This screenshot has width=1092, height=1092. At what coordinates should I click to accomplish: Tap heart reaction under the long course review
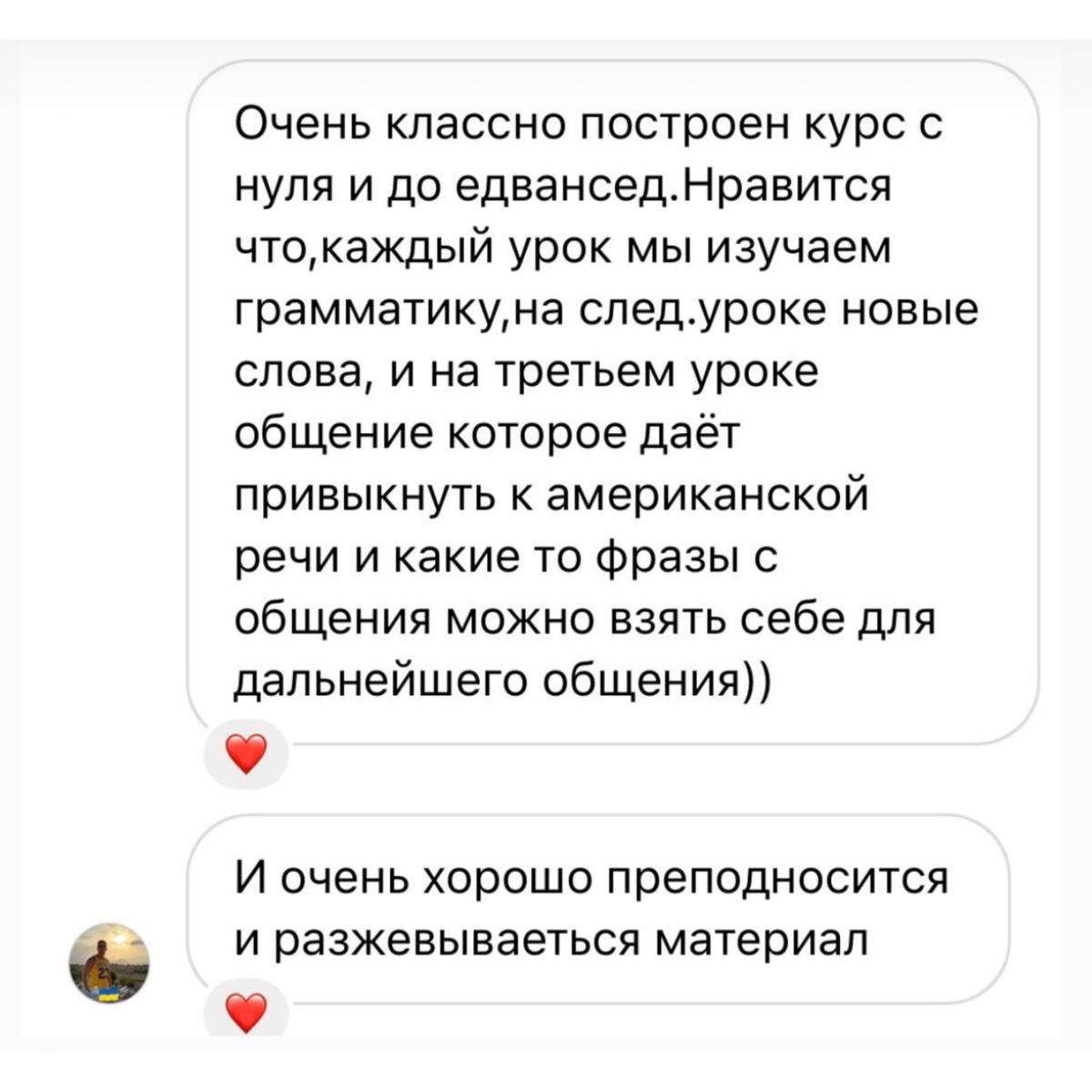246,754
